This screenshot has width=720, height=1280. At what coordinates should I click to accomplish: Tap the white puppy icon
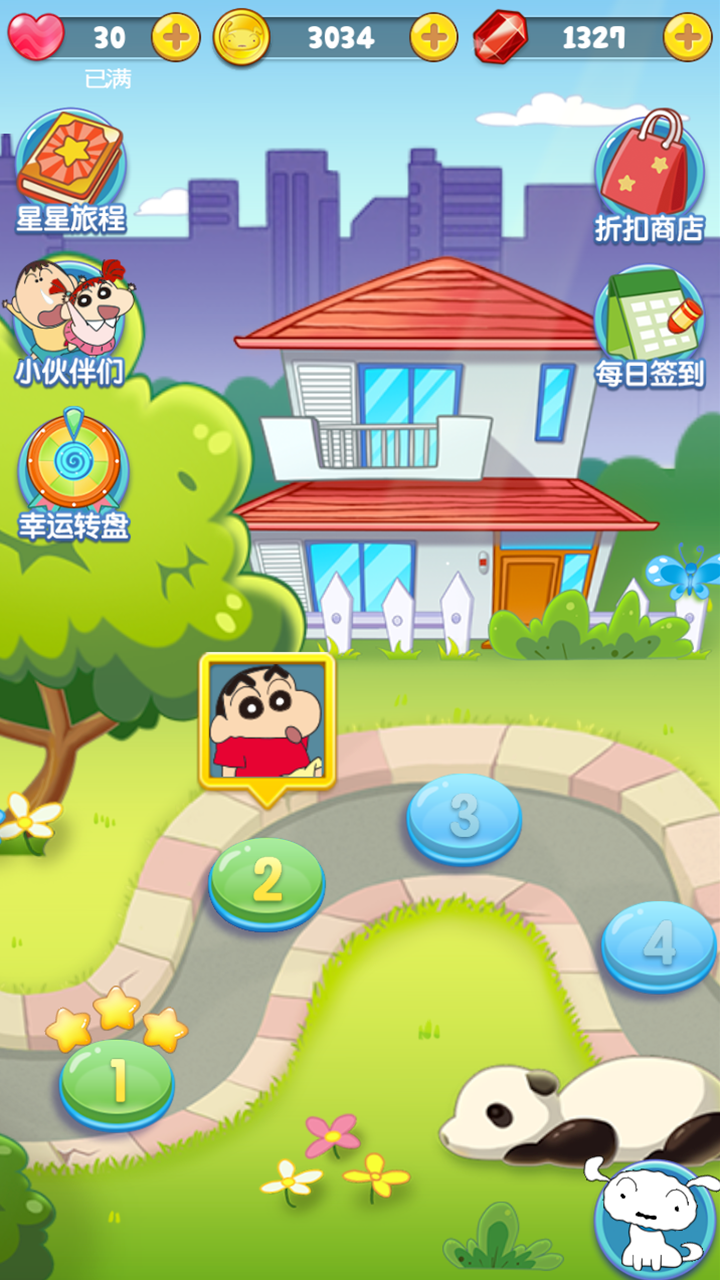click(x=655, y=1220)
